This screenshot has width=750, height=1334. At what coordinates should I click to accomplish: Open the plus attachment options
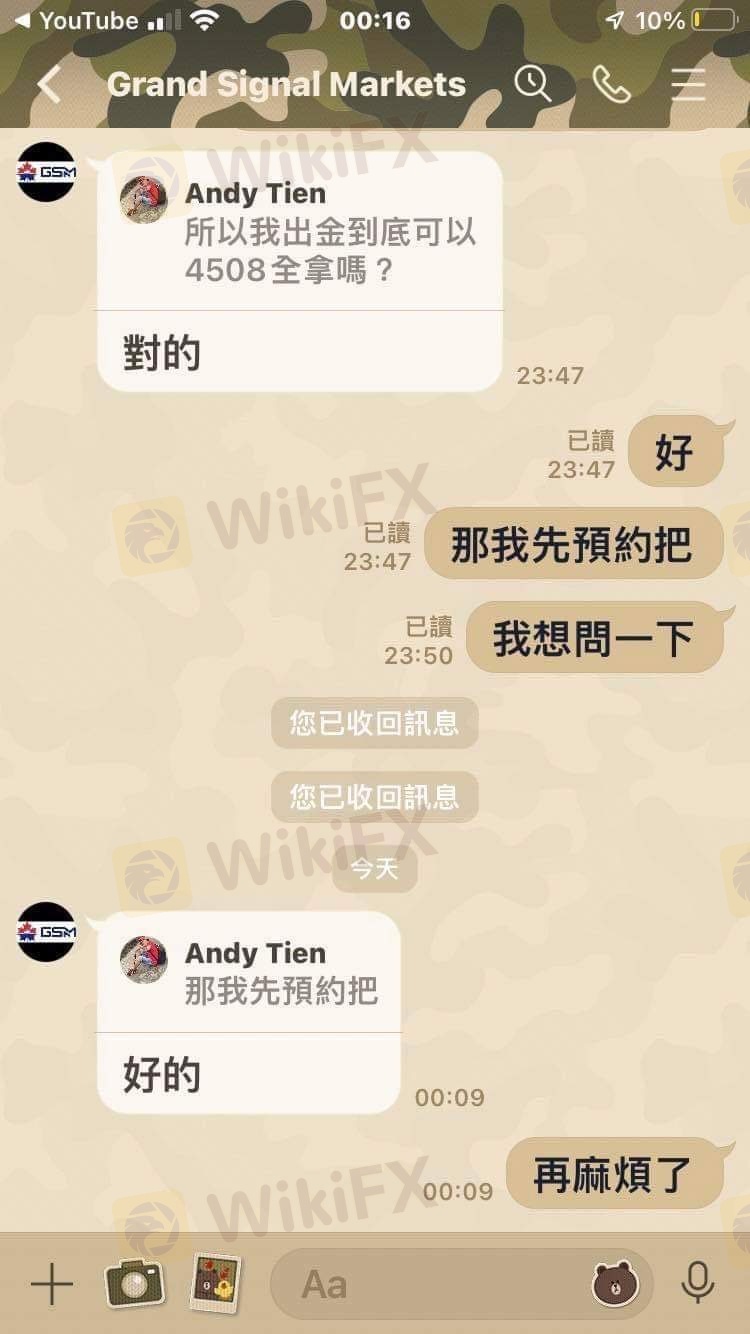point(52,1284)
